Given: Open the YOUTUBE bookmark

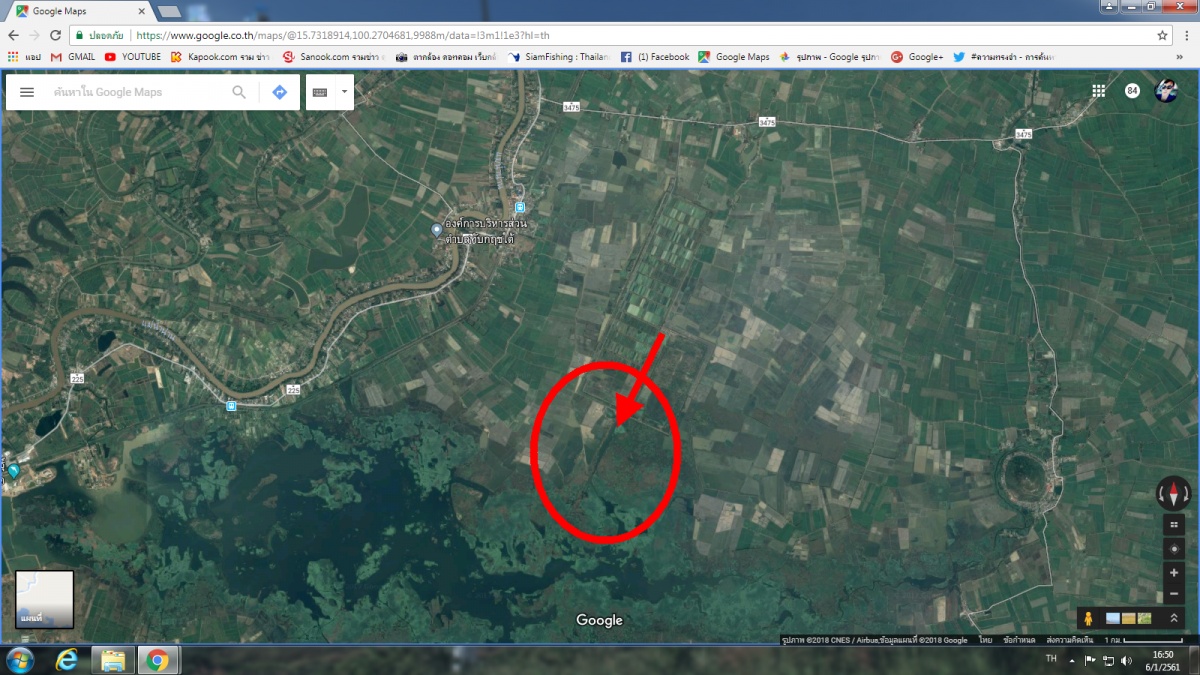Looking at the screenshot, I should pos(133,57).
